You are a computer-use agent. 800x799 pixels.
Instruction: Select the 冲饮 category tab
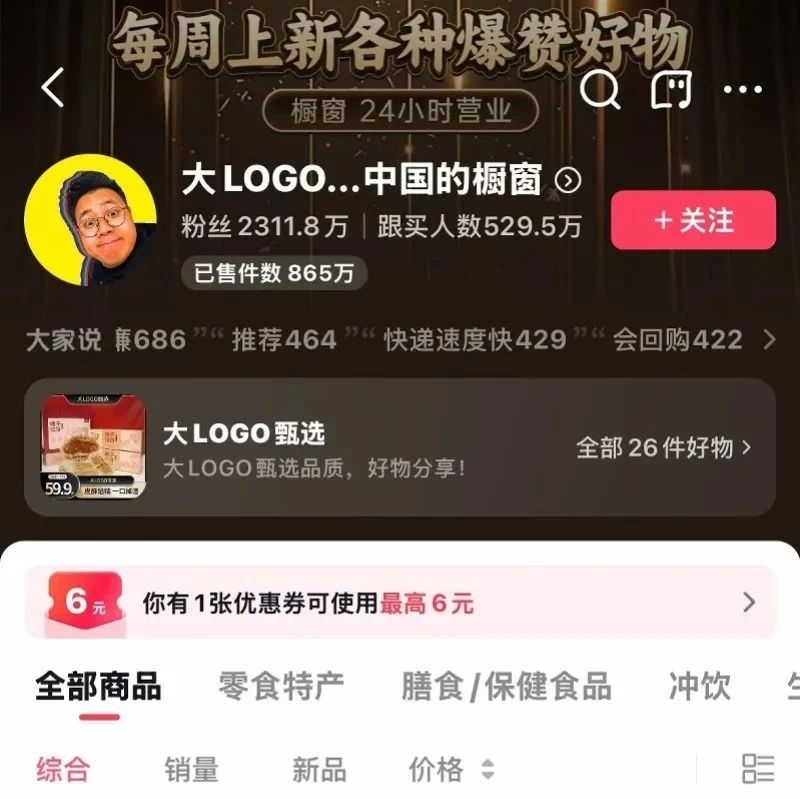point(699,686)
